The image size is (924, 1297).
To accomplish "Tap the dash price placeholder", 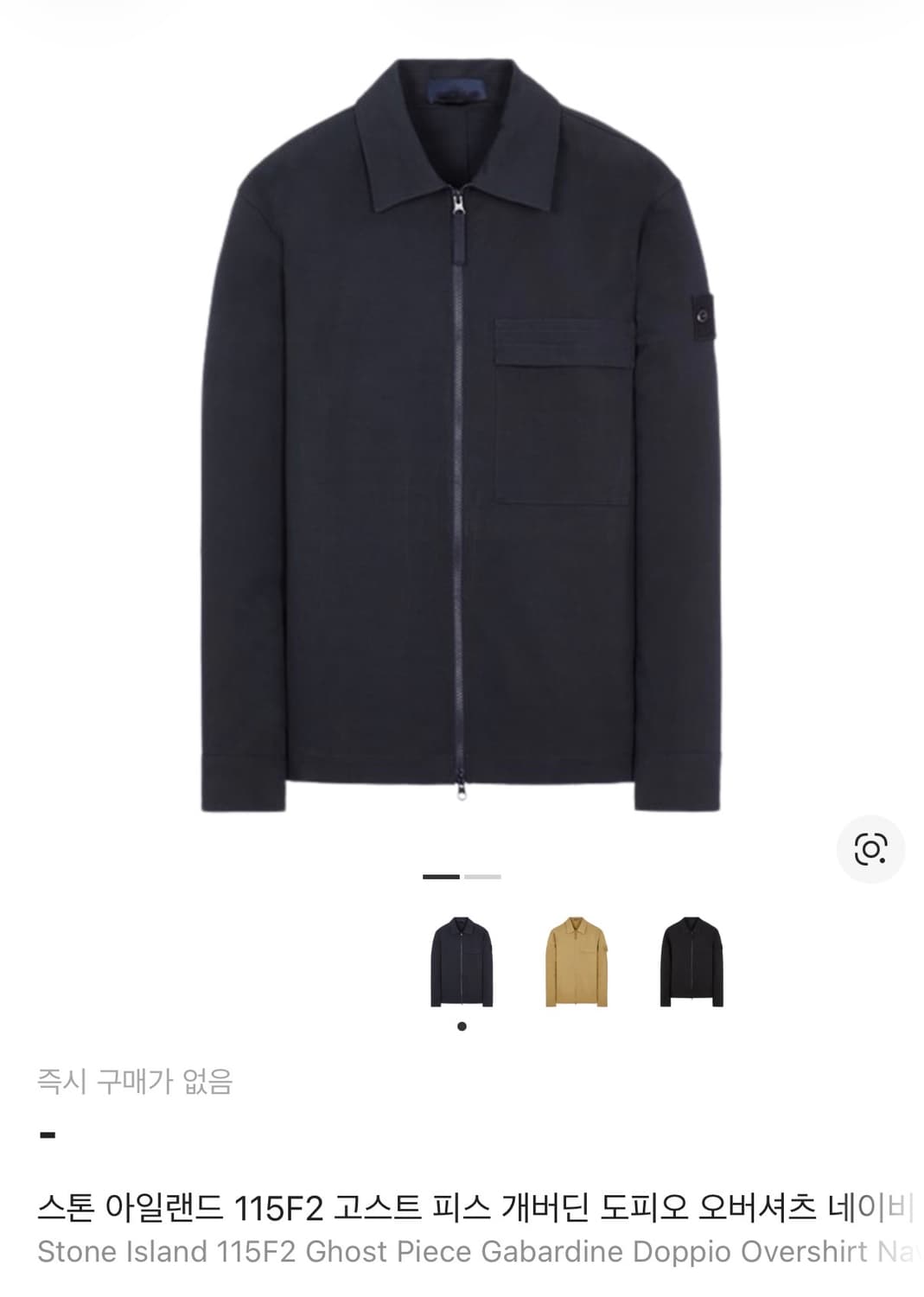I will 48,1133.
